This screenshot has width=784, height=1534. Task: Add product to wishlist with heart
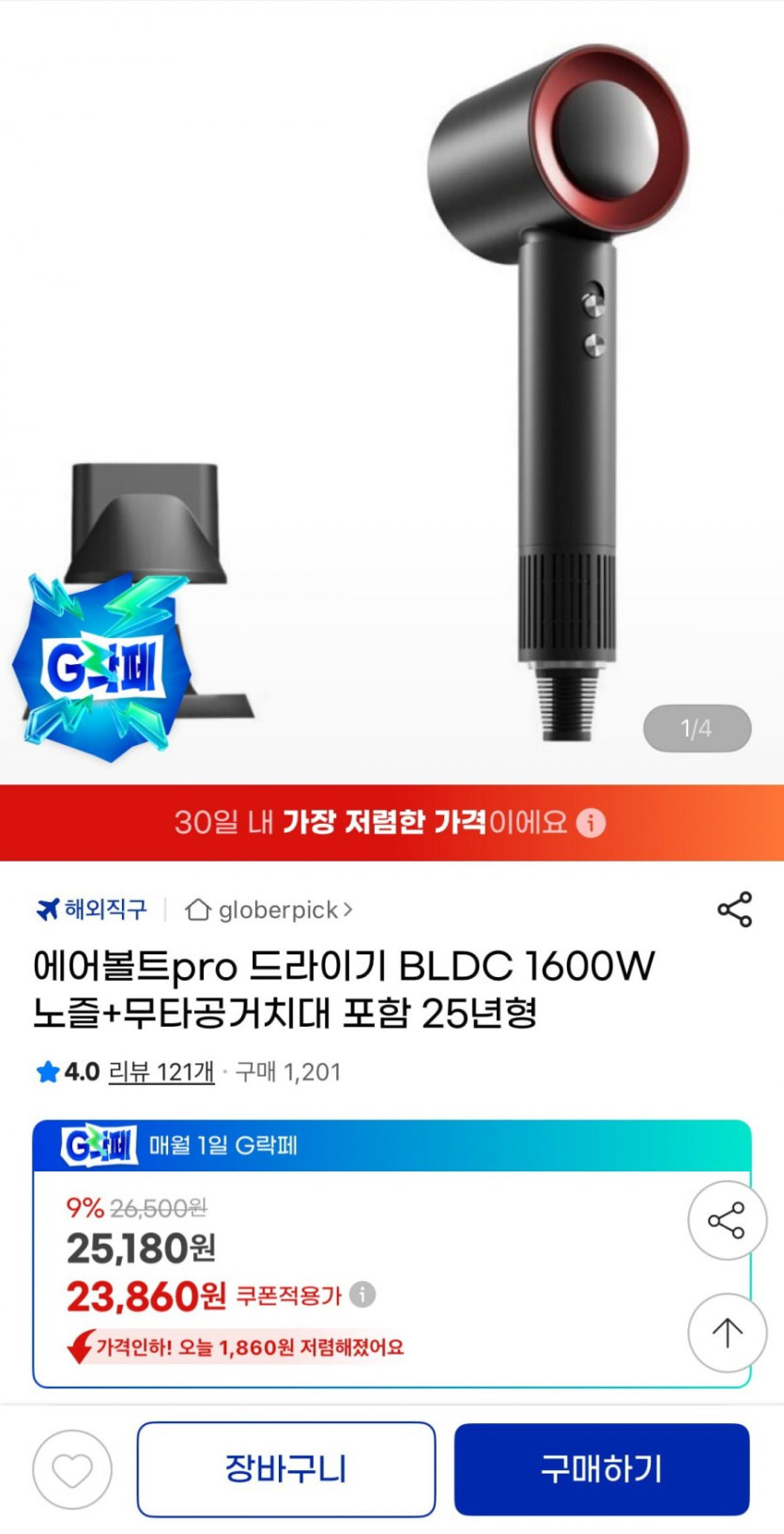pyautogui.click(x=72, y=1469)
